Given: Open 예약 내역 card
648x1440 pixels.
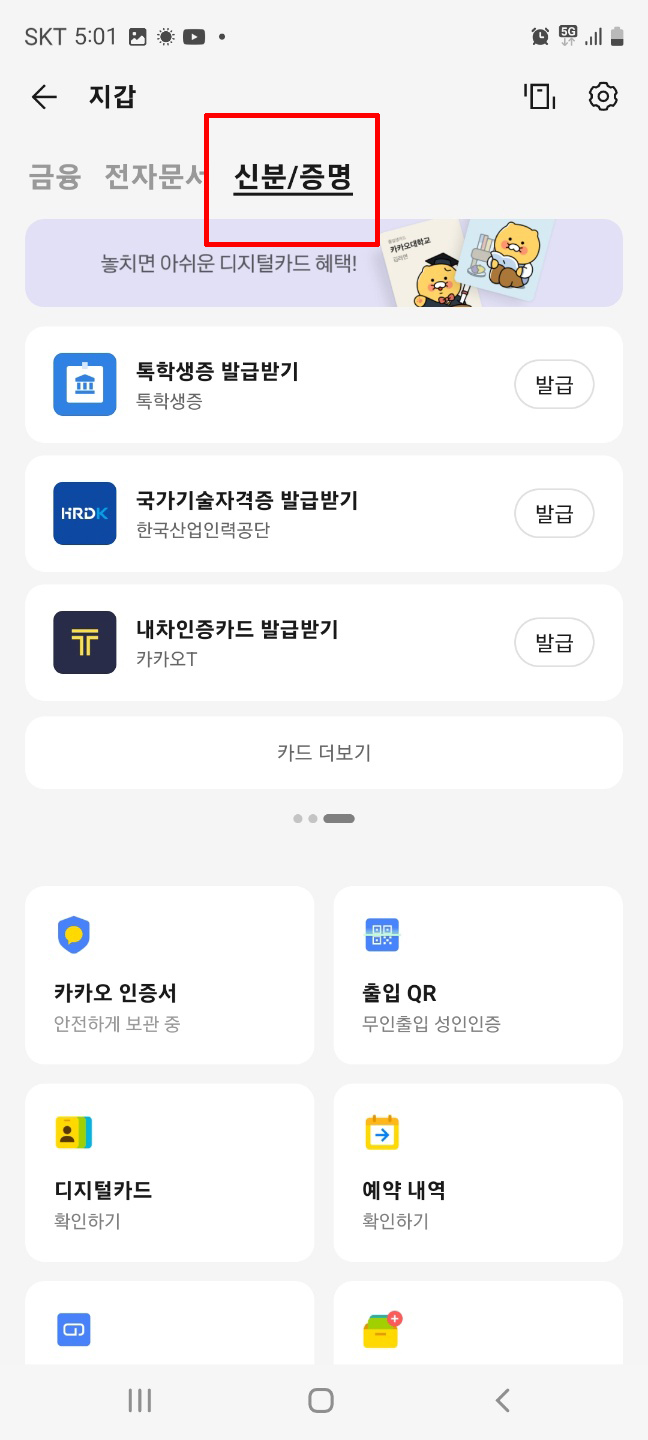Looking at the screenshot, I should [x=478, y=1173].
